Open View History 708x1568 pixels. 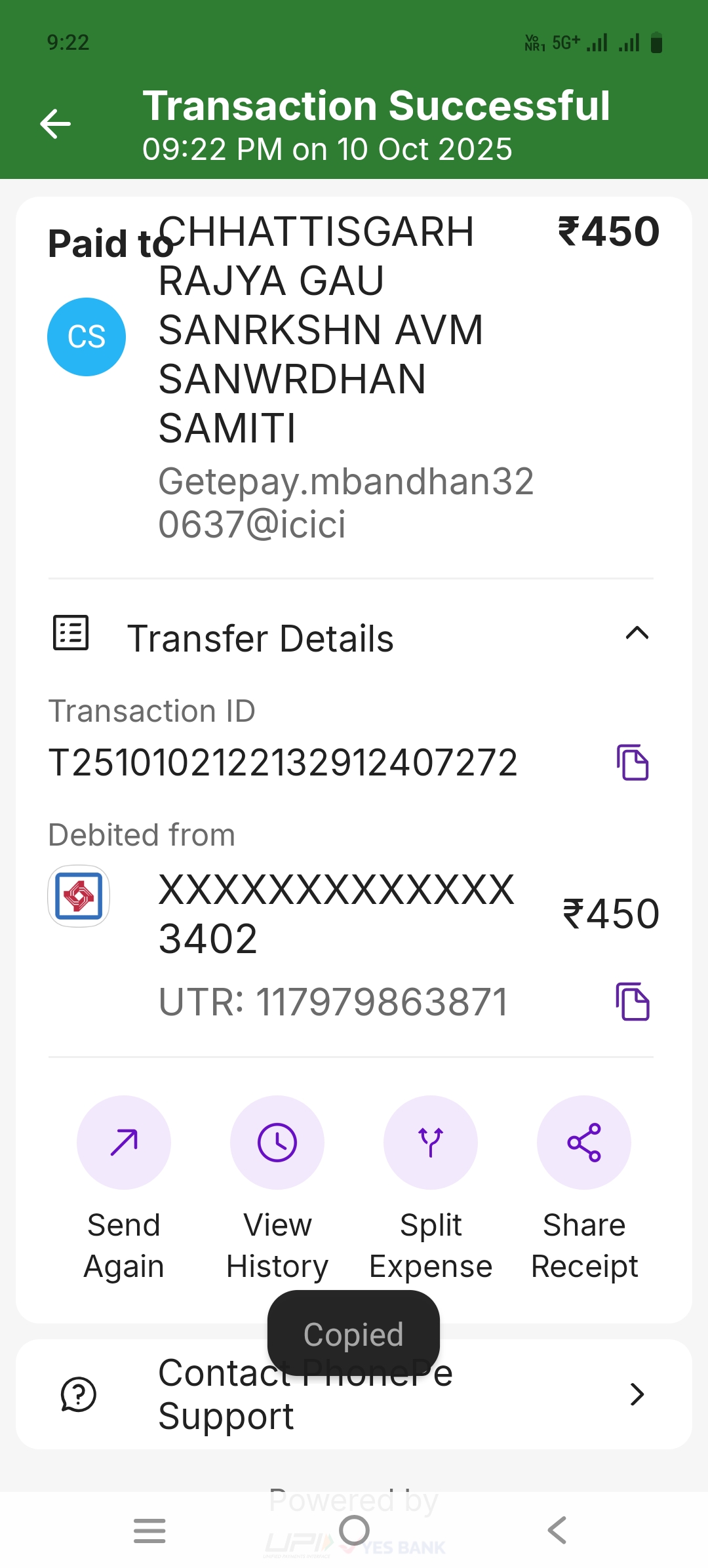(x=277, y=1143)
